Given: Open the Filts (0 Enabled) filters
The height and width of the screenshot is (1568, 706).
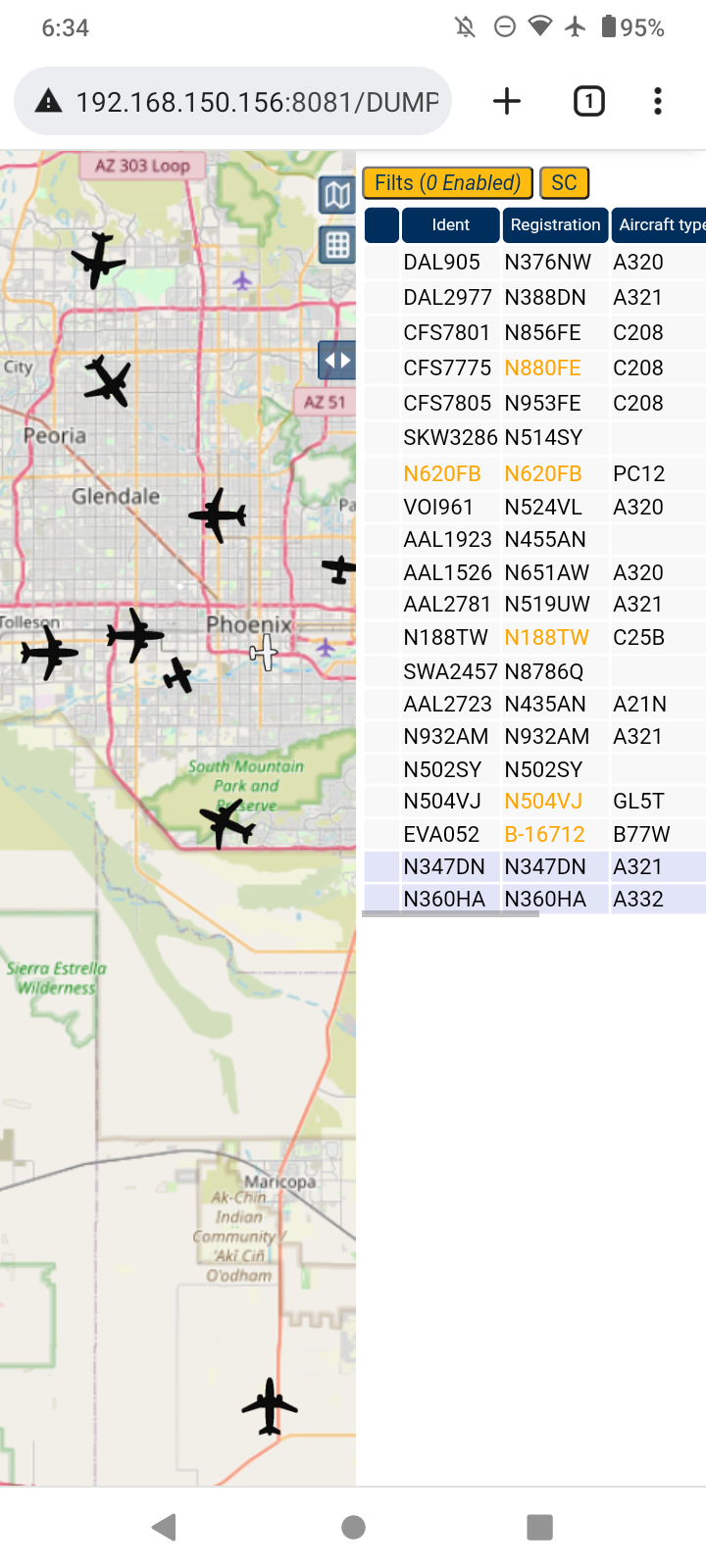Looking at the screenshot, I should pos(447,183).
